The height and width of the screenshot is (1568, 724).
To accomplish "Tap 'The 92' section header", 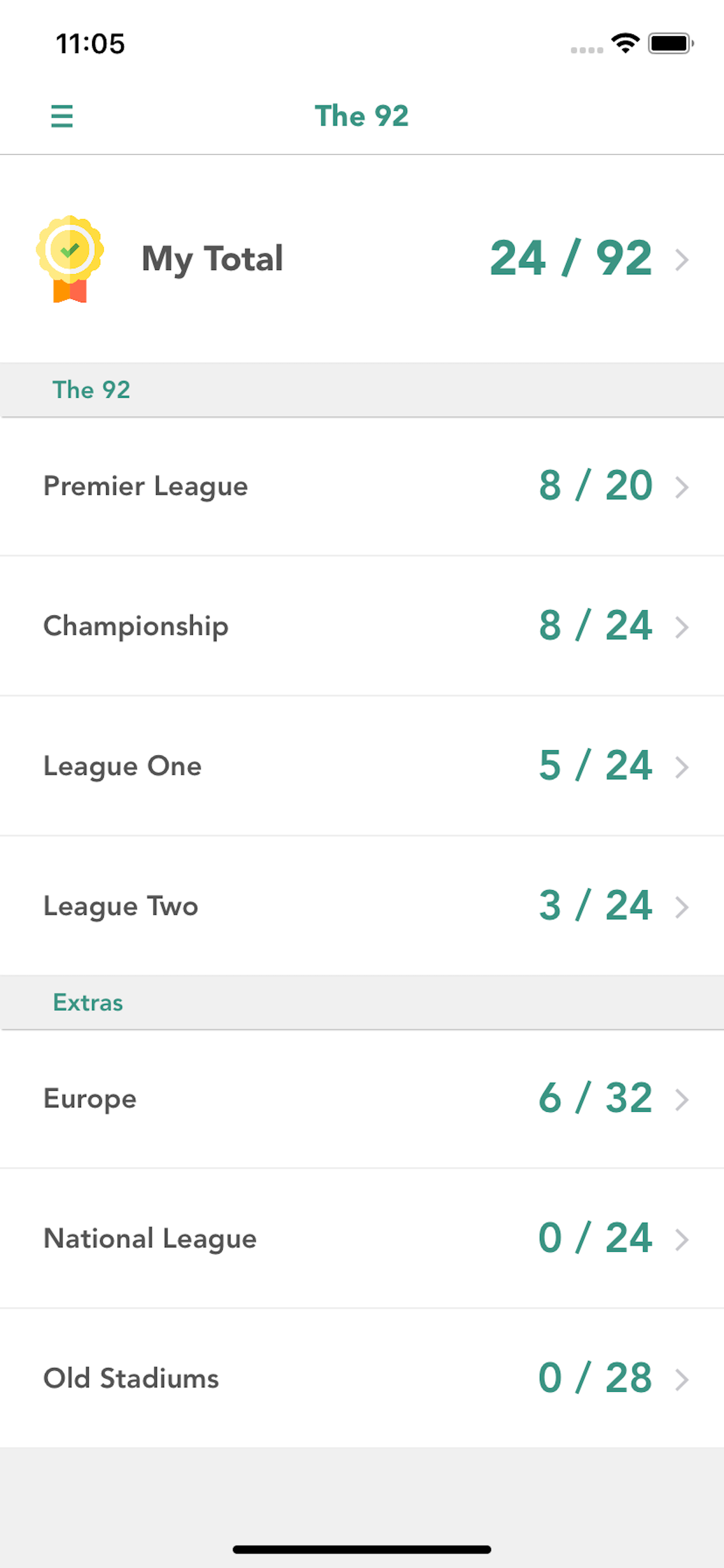I will click(x=92, y=390).
